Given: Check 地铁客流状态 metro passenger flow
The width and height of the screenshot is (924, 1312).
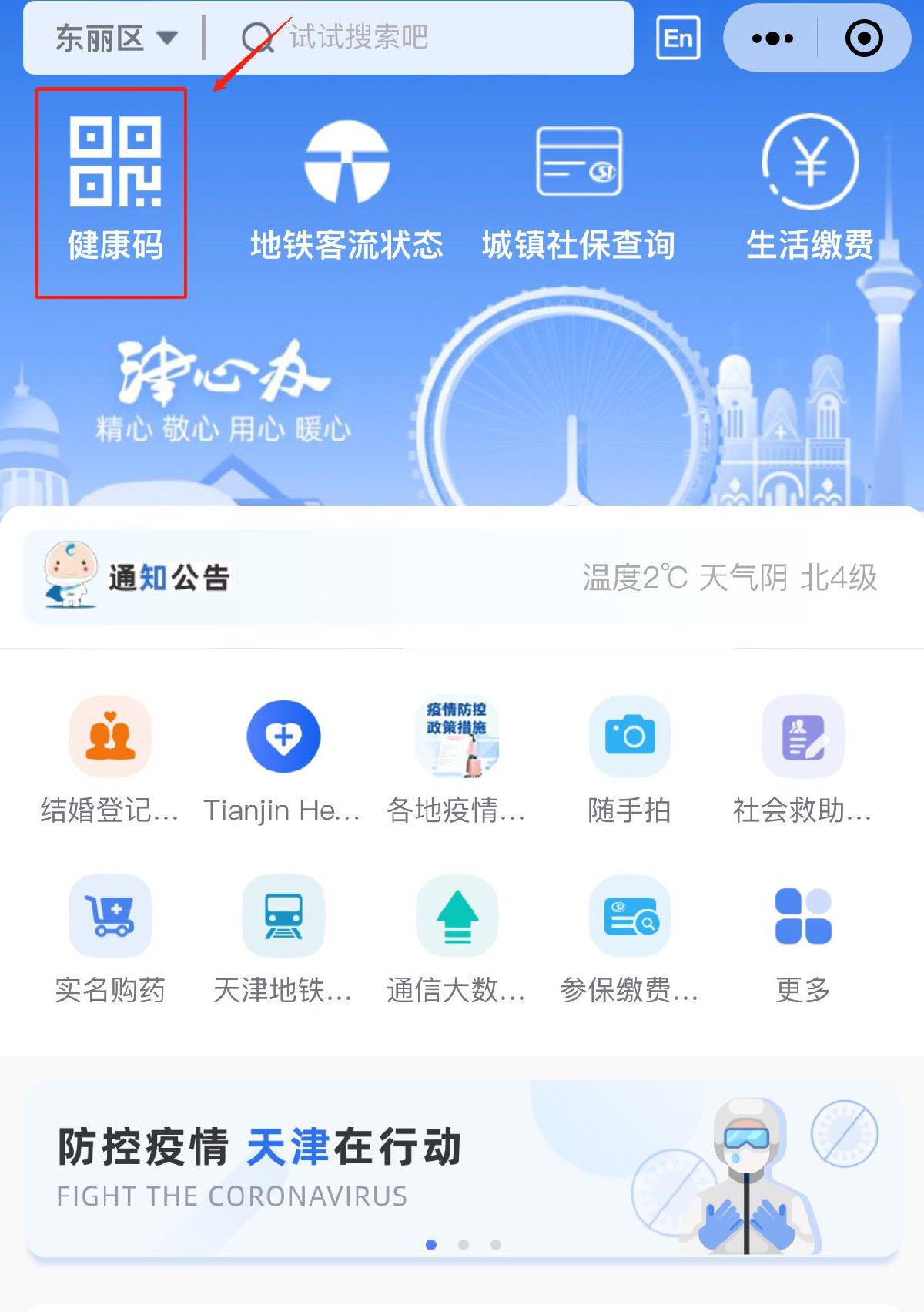Looking at the screenshot, I should coord(346,190).
